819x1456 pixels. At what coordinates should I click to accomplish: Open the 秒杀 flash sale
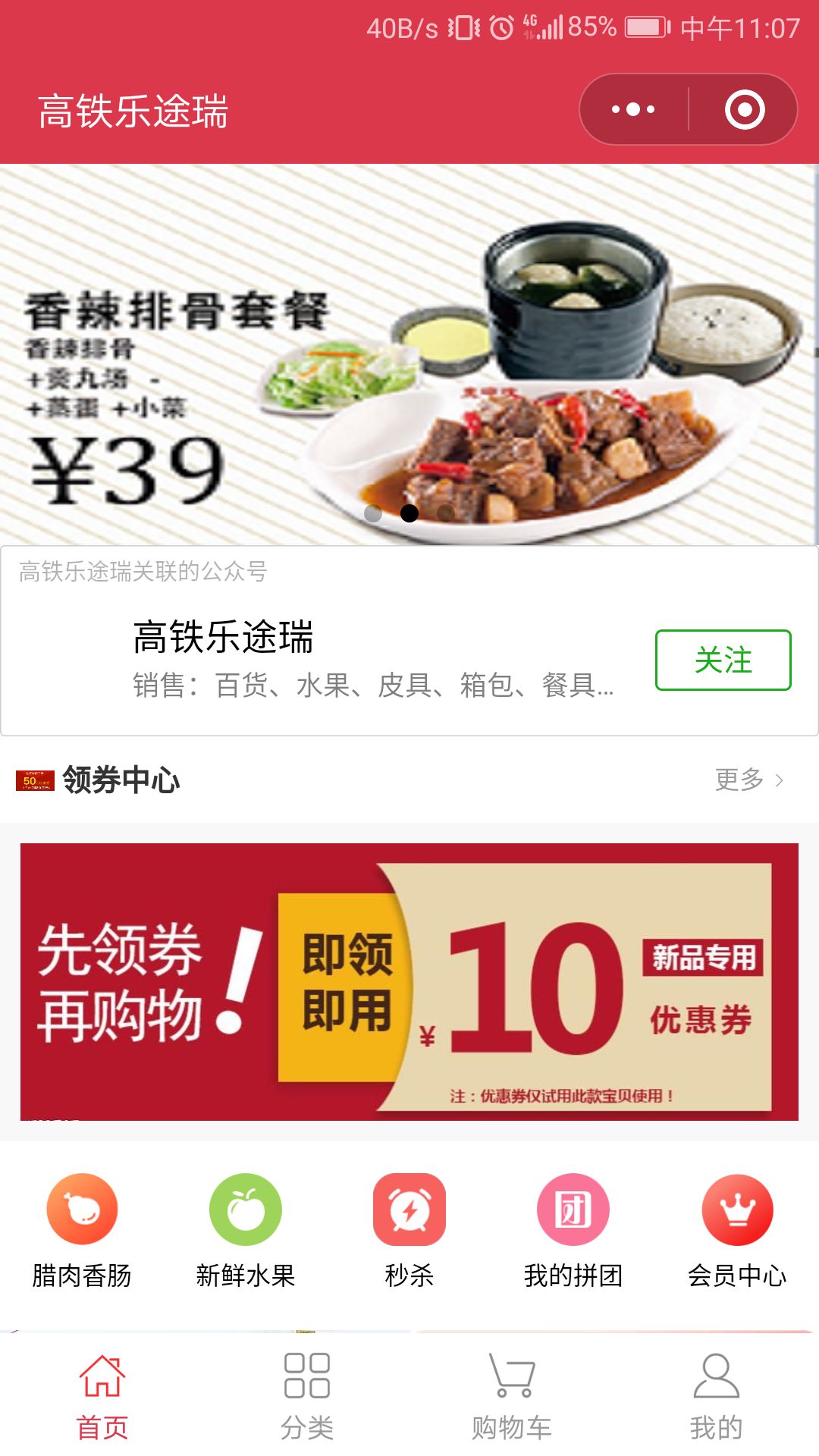(409, 1228)
